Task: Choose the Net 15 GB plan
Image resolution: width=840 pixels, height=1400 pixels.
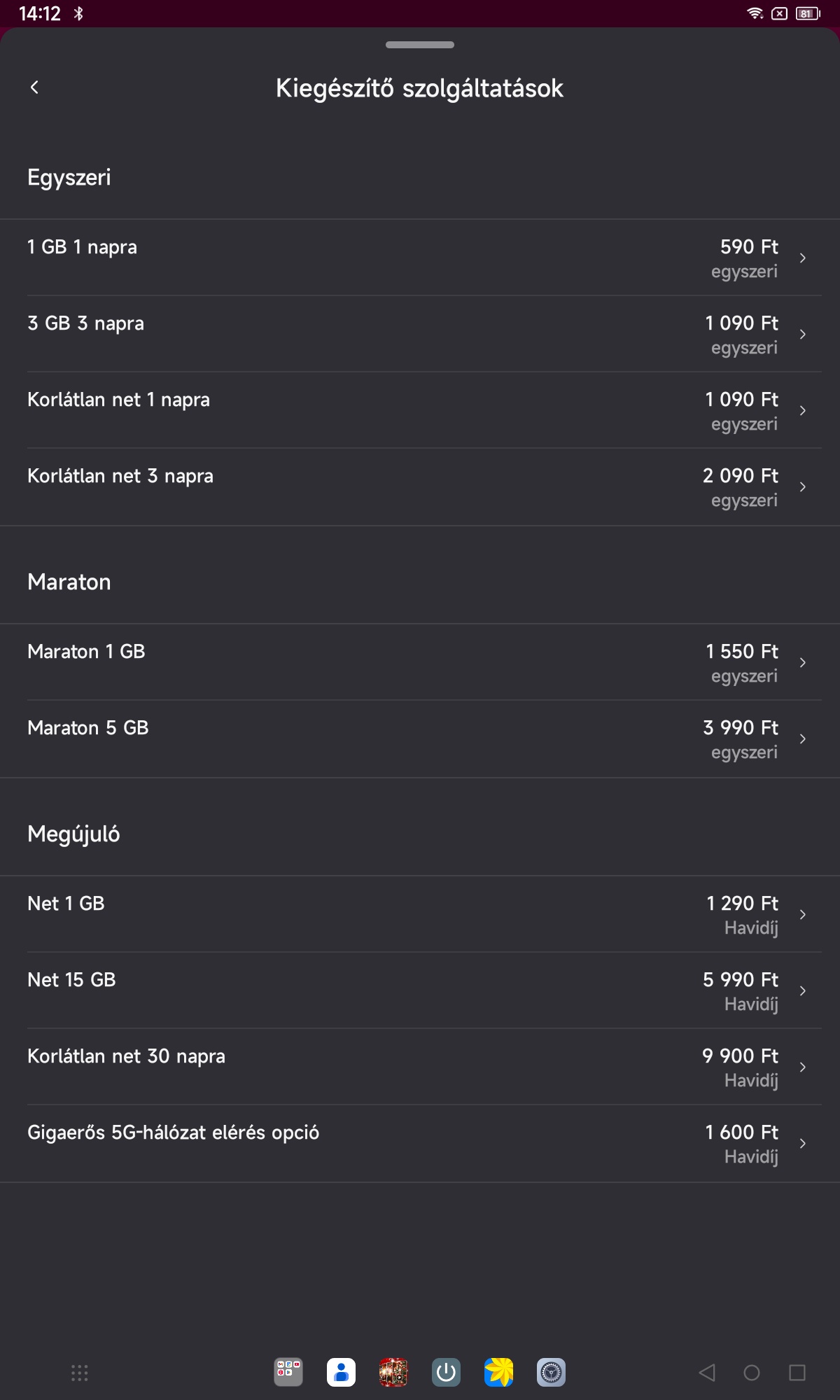Action: pyautogui.click(x=420, y=990)
